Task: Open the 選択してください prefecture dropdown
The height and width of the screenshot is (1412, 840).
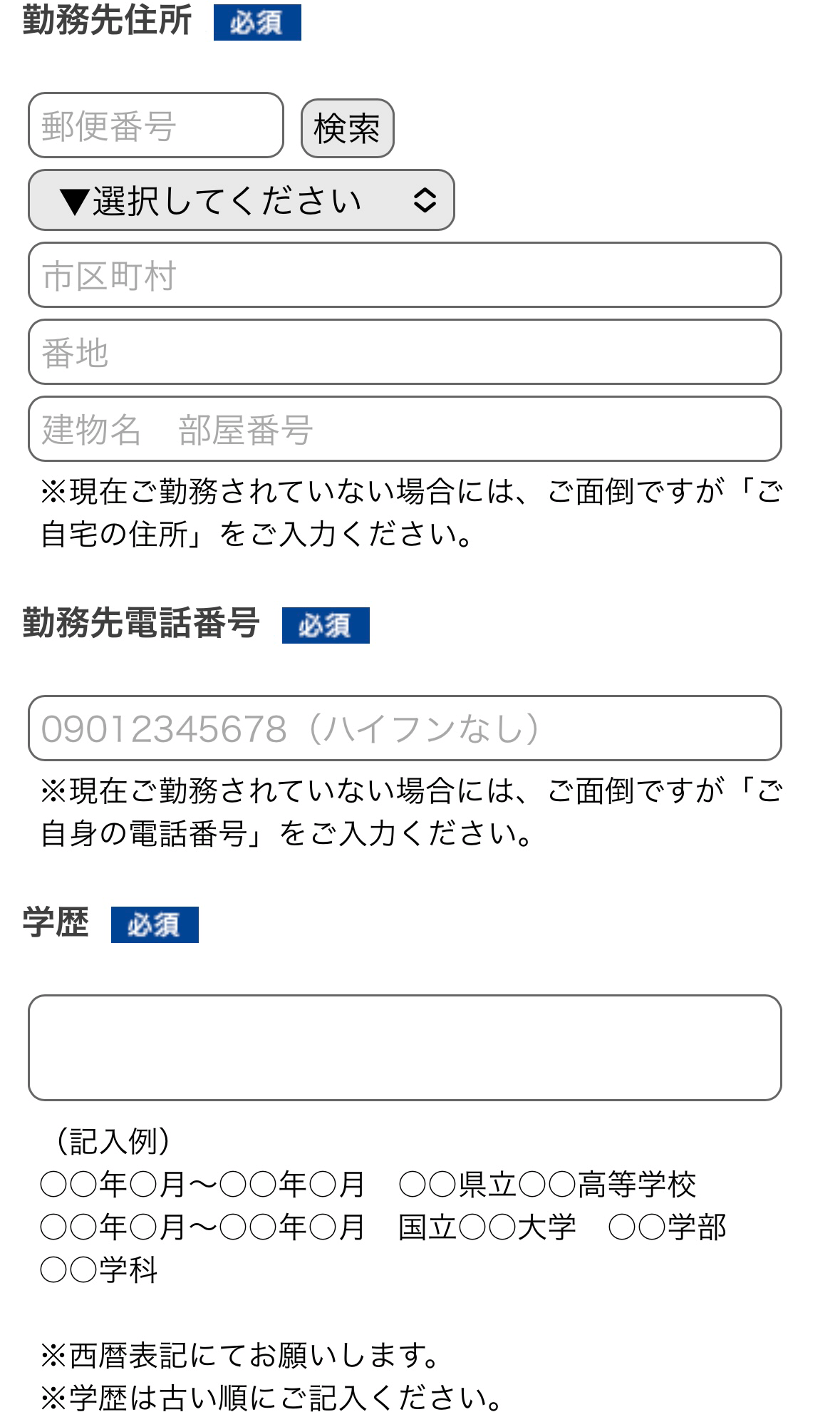Action: tap(241, 200)
